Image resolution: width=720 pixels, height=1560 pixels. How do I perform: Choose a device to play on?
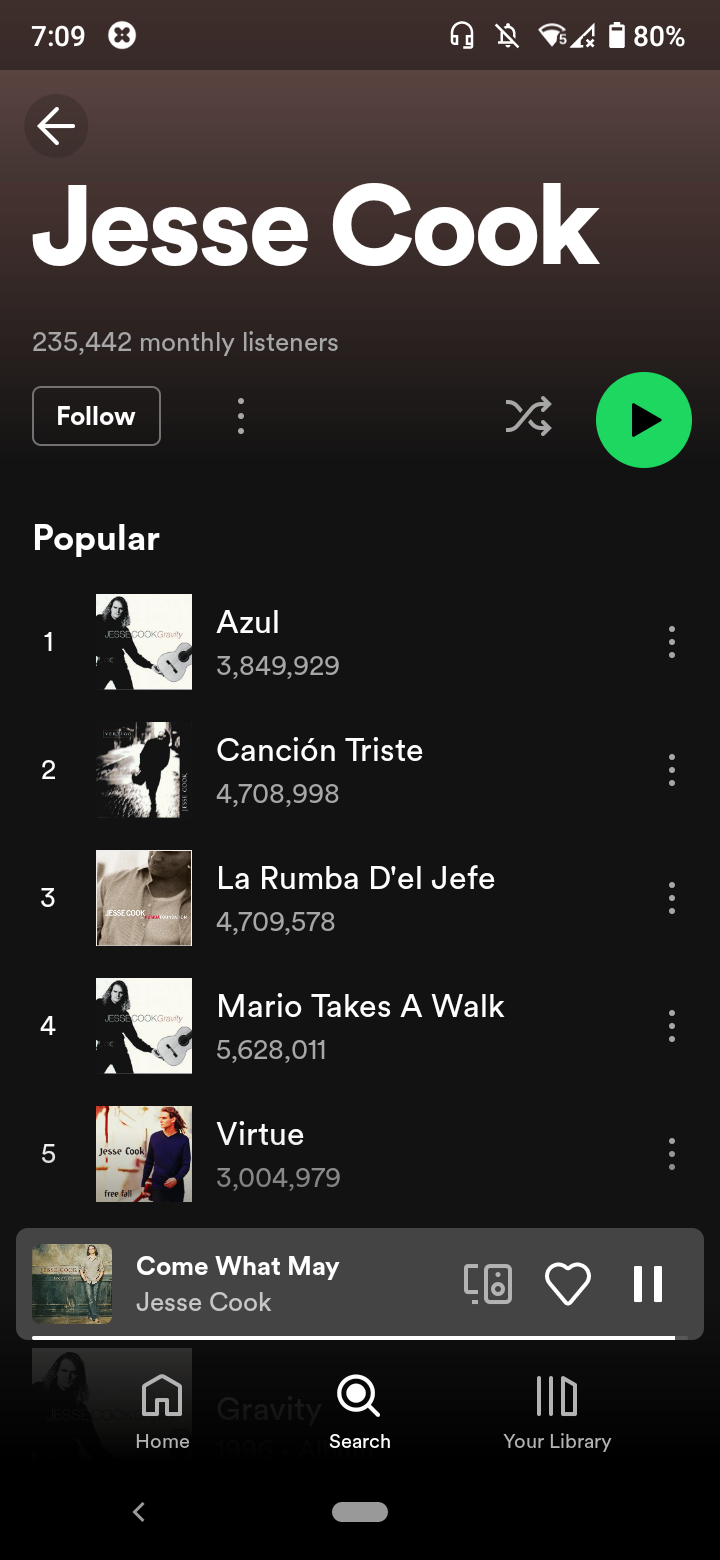pos(488,1284)
